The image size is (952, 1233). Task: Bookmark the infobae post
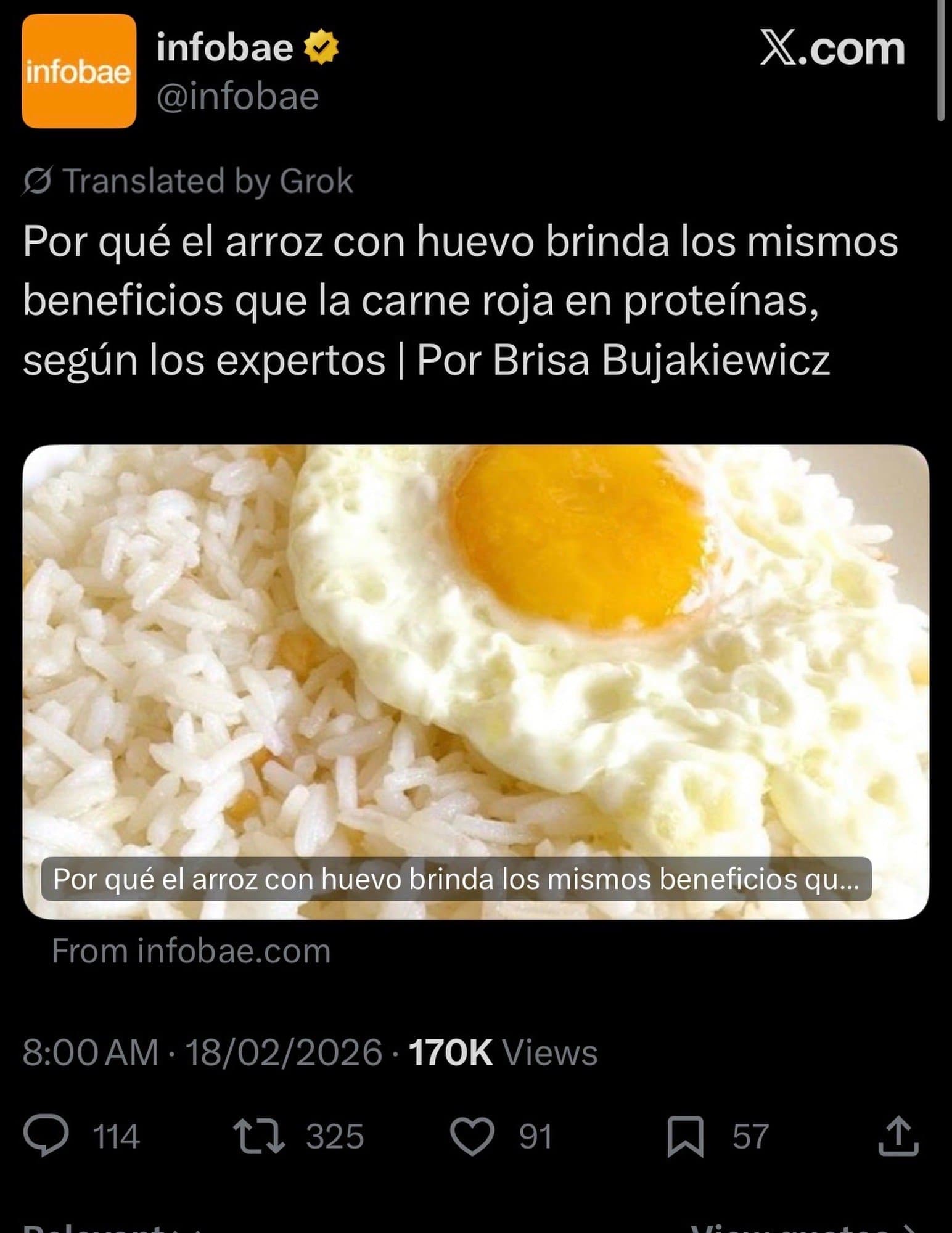[685, 1136]
